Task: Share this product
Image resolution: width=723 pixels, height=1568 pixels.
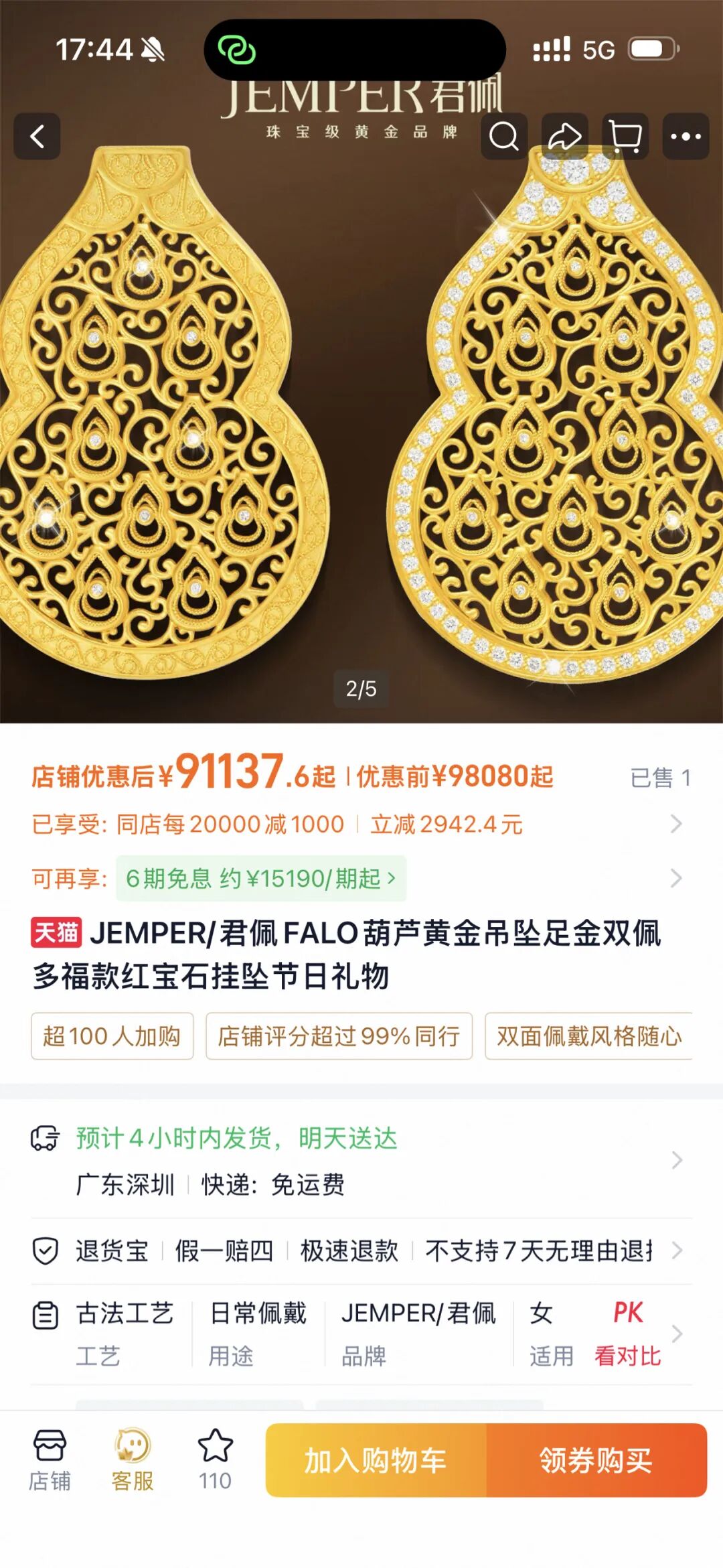Action: point(565,137)
